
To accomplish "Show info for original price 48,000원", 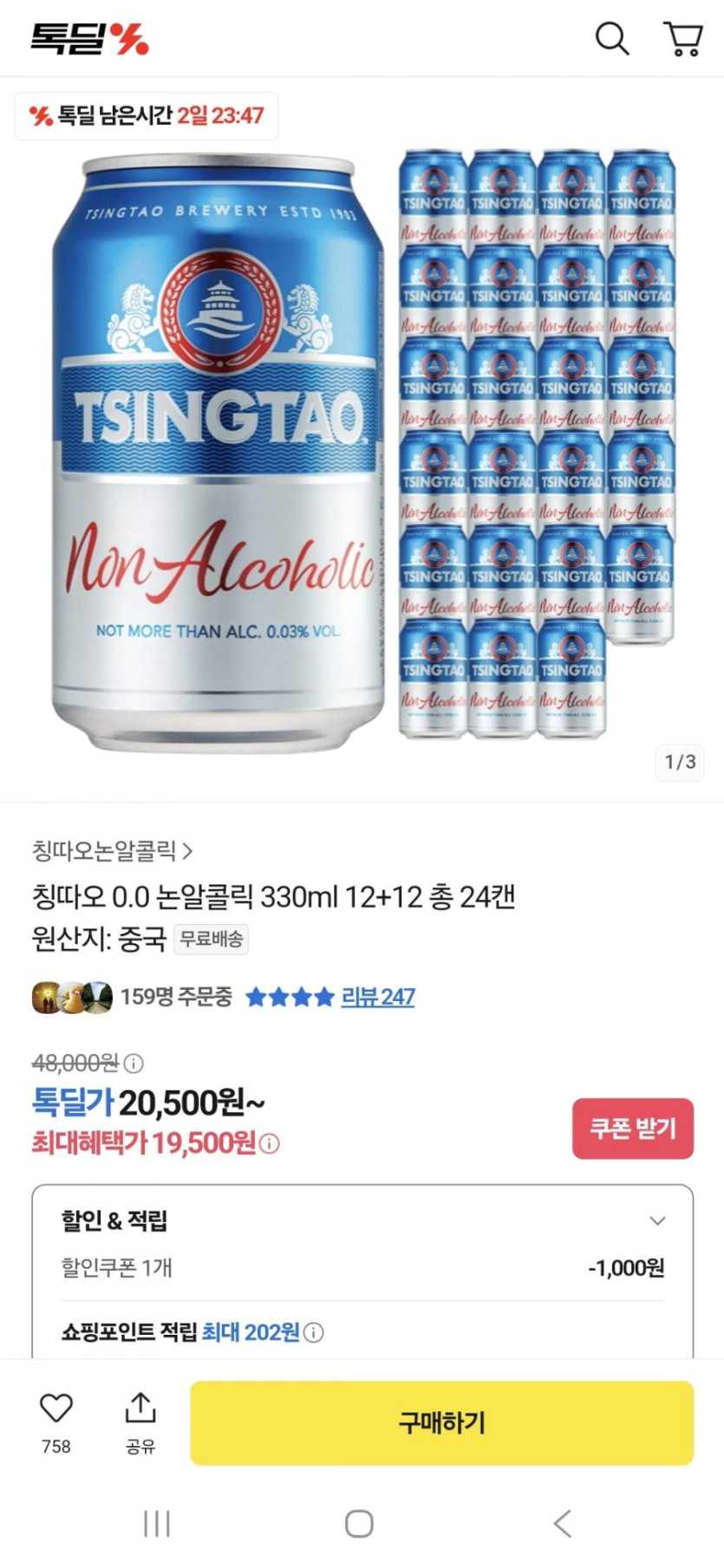I will 134,1063.
